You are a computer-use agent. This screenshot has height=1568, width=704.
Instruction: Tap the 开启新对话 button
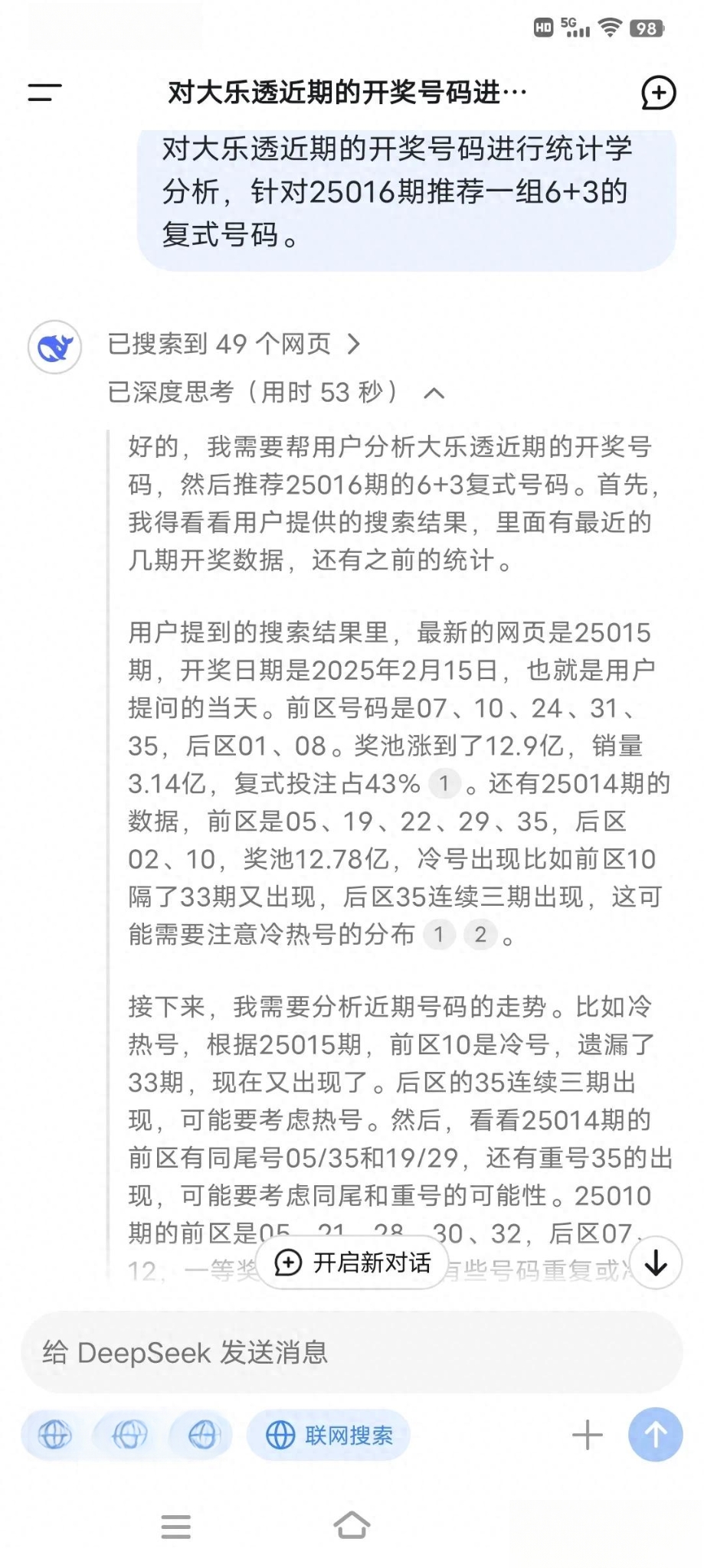352,1263
